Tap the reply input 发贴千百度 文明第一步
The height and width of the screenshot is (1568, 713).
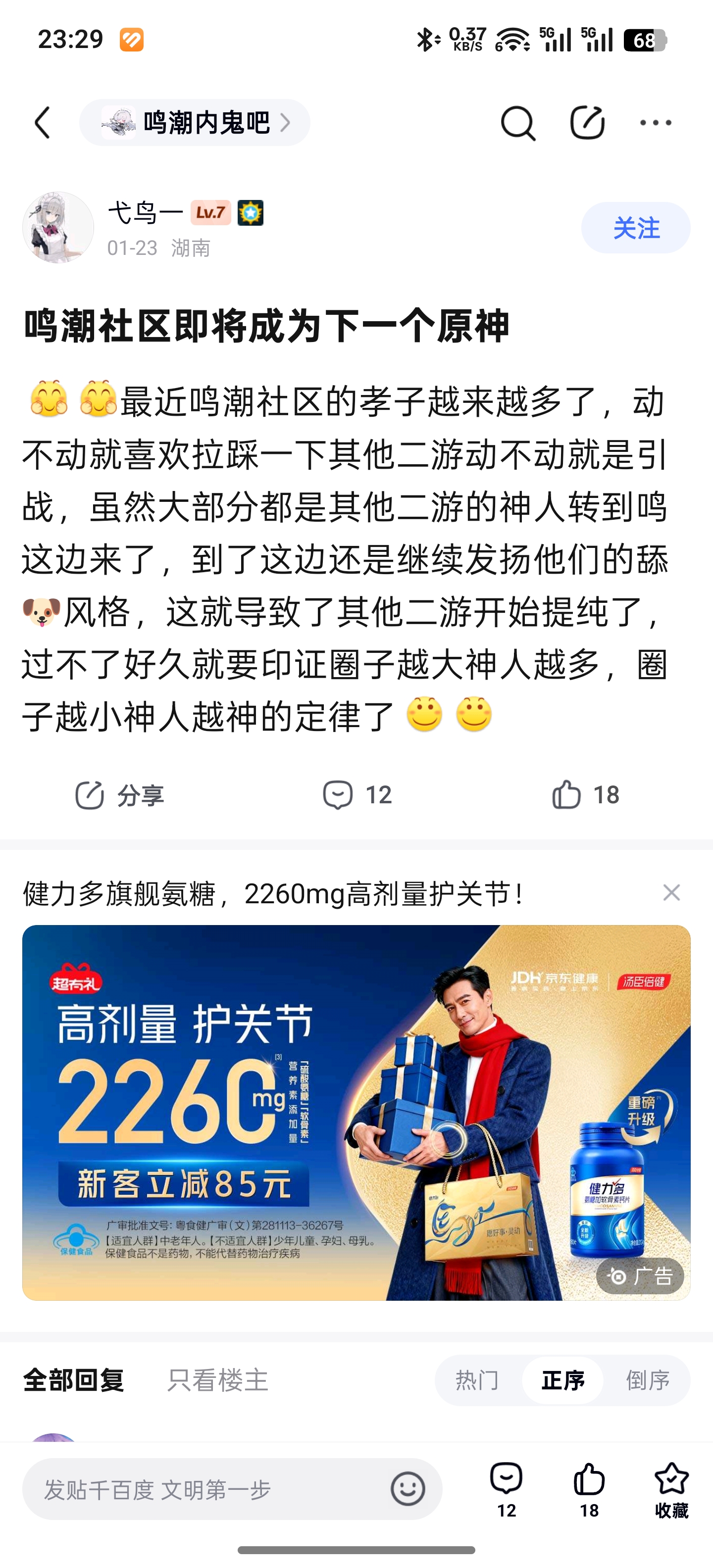coord(201,1489)
